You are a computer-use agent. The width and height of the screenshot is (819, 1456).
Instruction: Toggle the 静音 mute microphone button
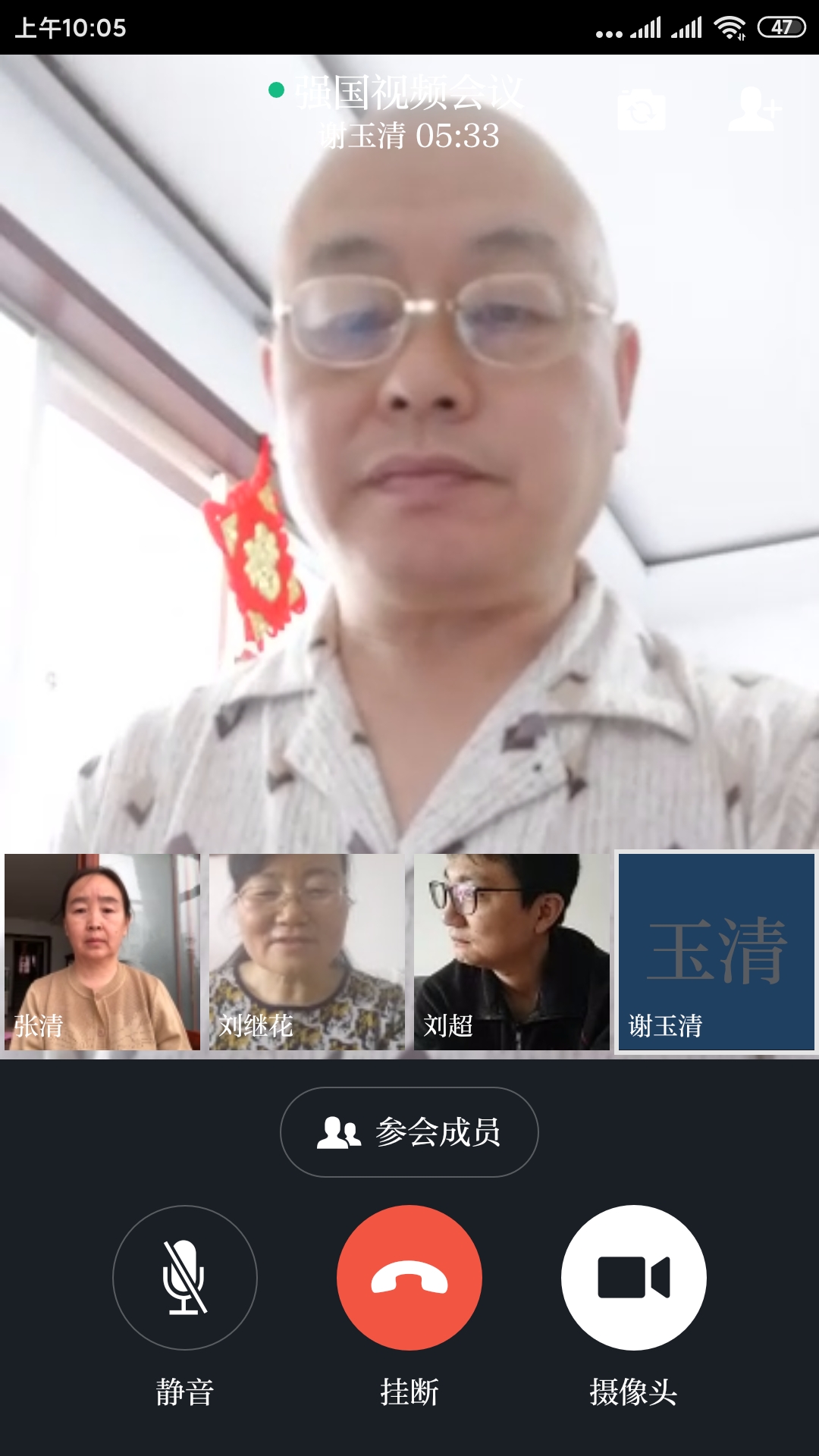[185, 1278]
